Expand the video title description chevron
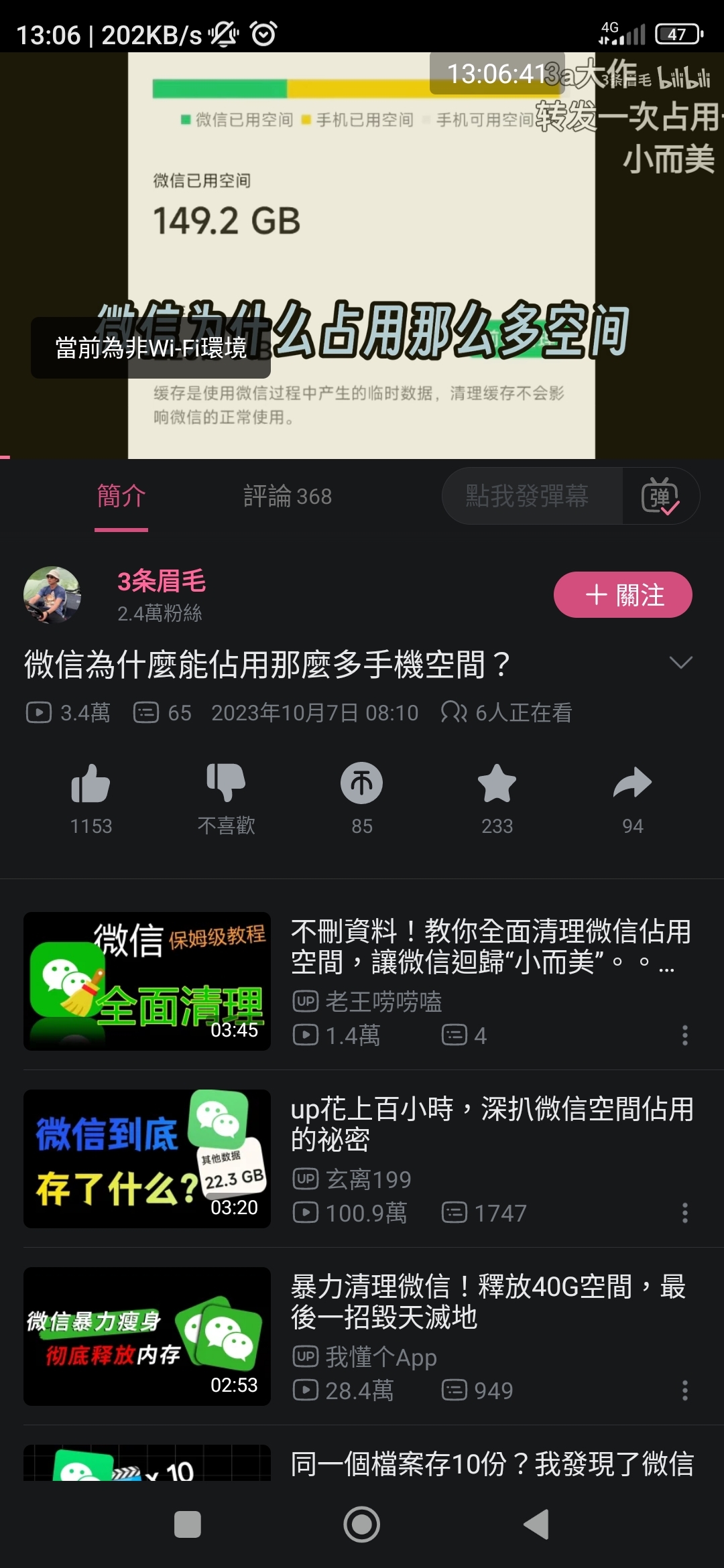 (680, 663)
